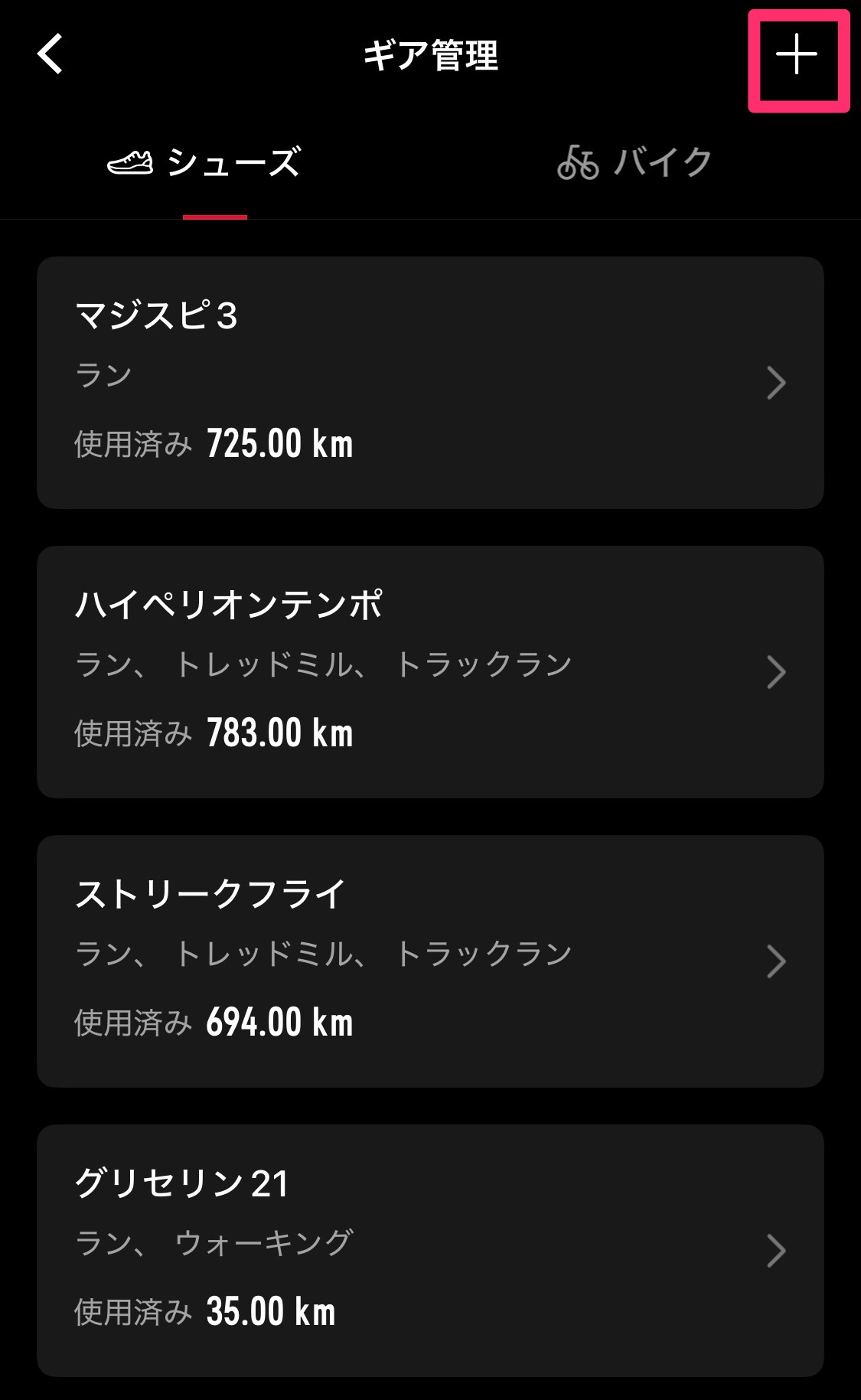This screenshot has height=1400, width=861.
Task: Tap the shoe icon on the シューズ tab
Action: click(x=130, y=163)
